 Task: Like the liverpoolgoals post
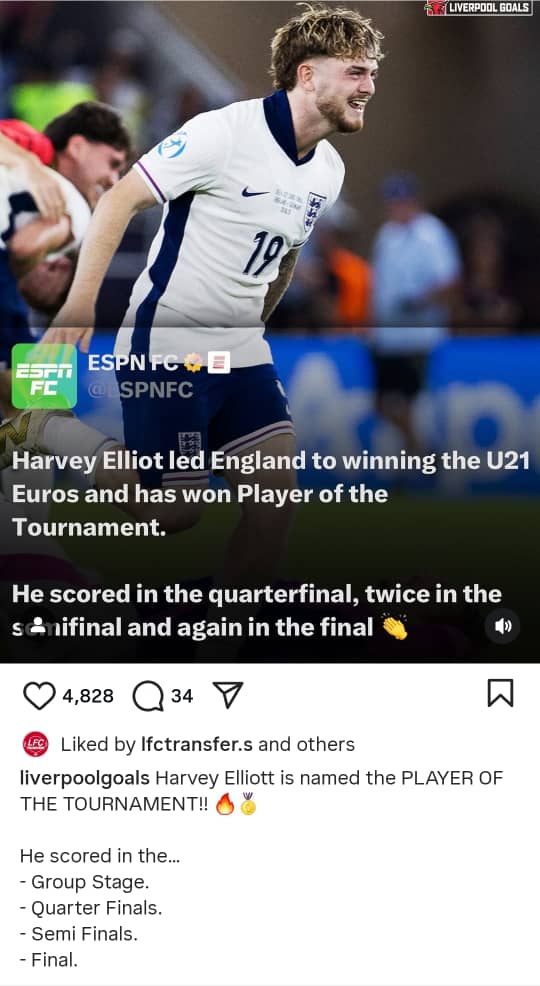(39, 695)
